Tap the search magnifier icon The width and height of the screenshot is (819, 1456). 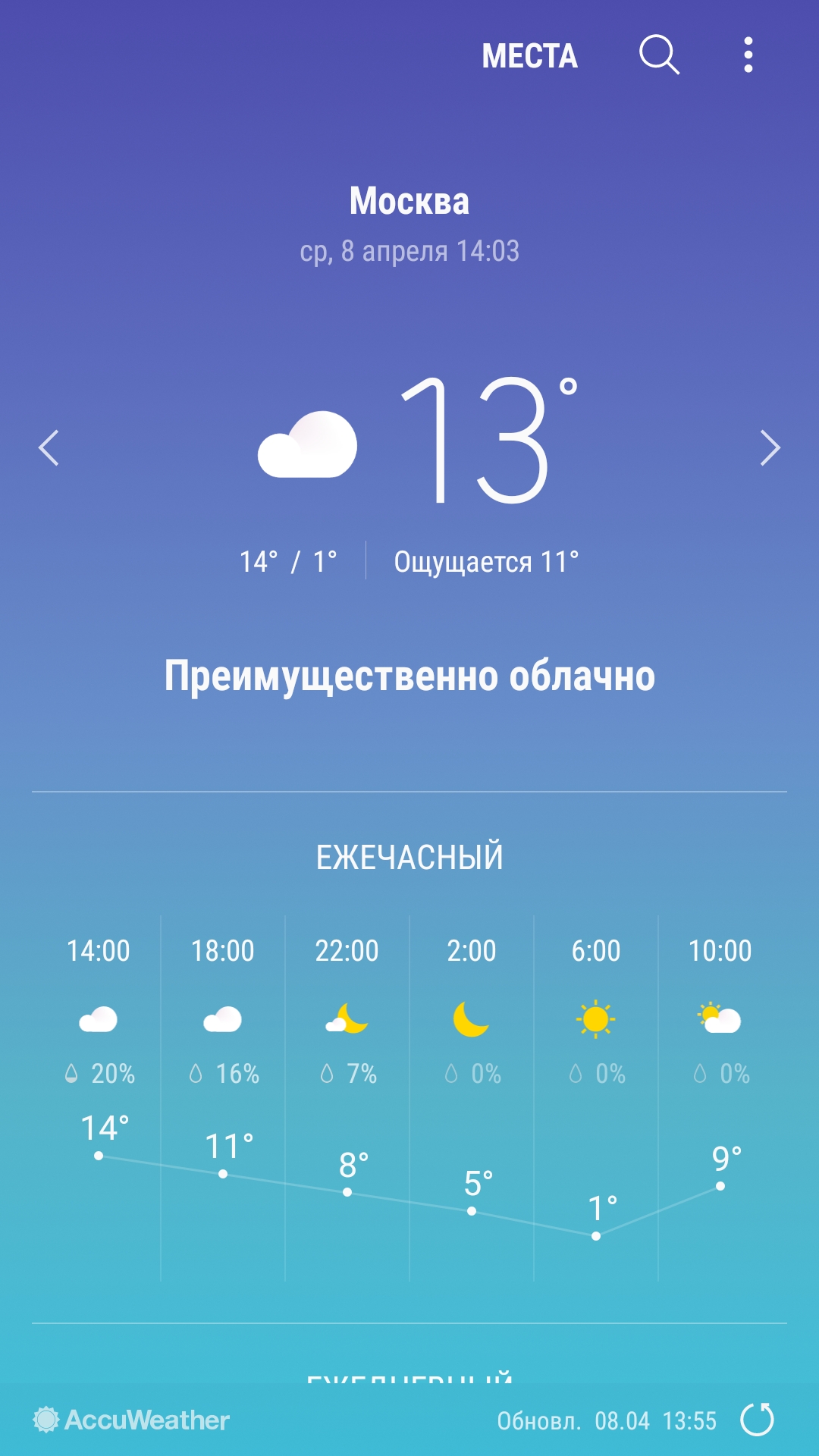[659, 55]
